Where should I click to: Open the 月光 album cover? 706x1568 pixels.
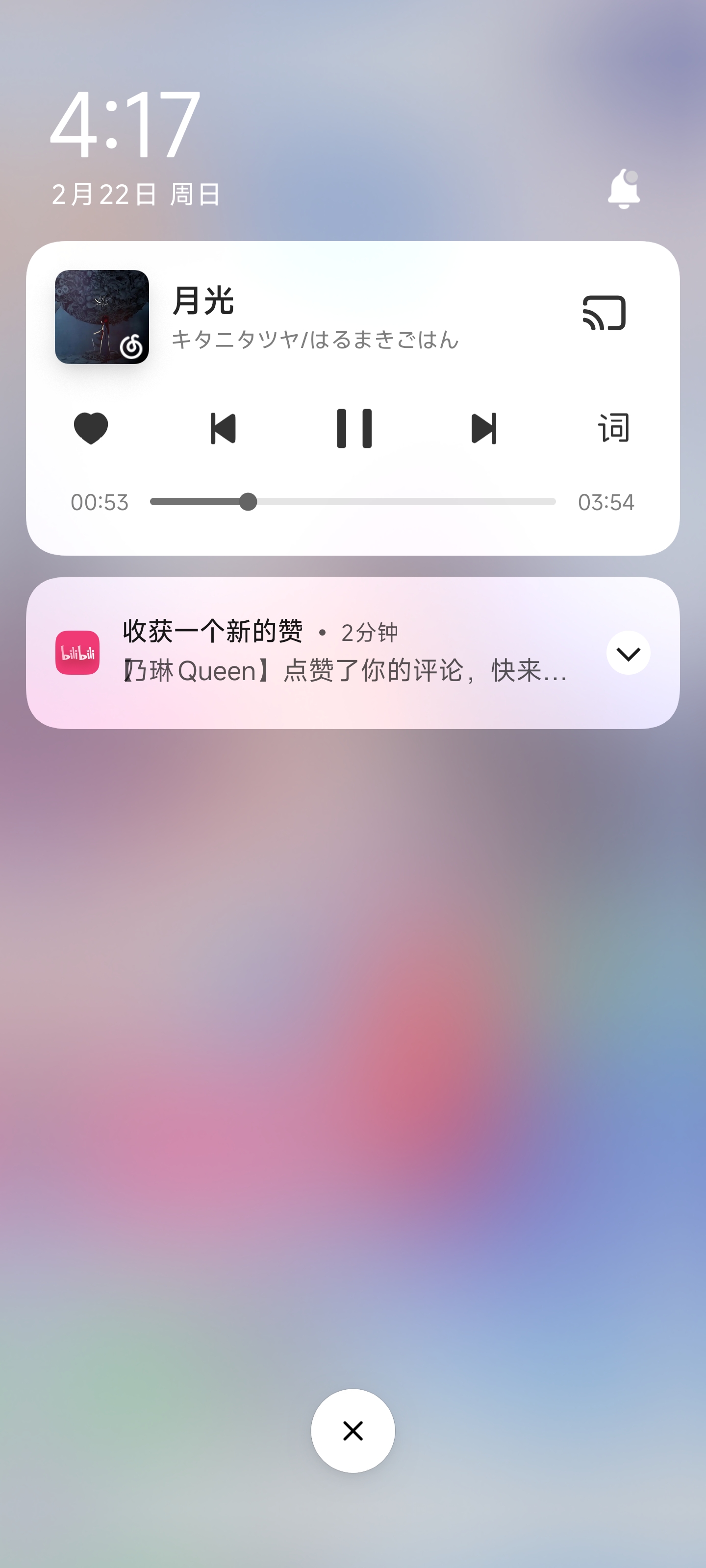tap(101, 317)
